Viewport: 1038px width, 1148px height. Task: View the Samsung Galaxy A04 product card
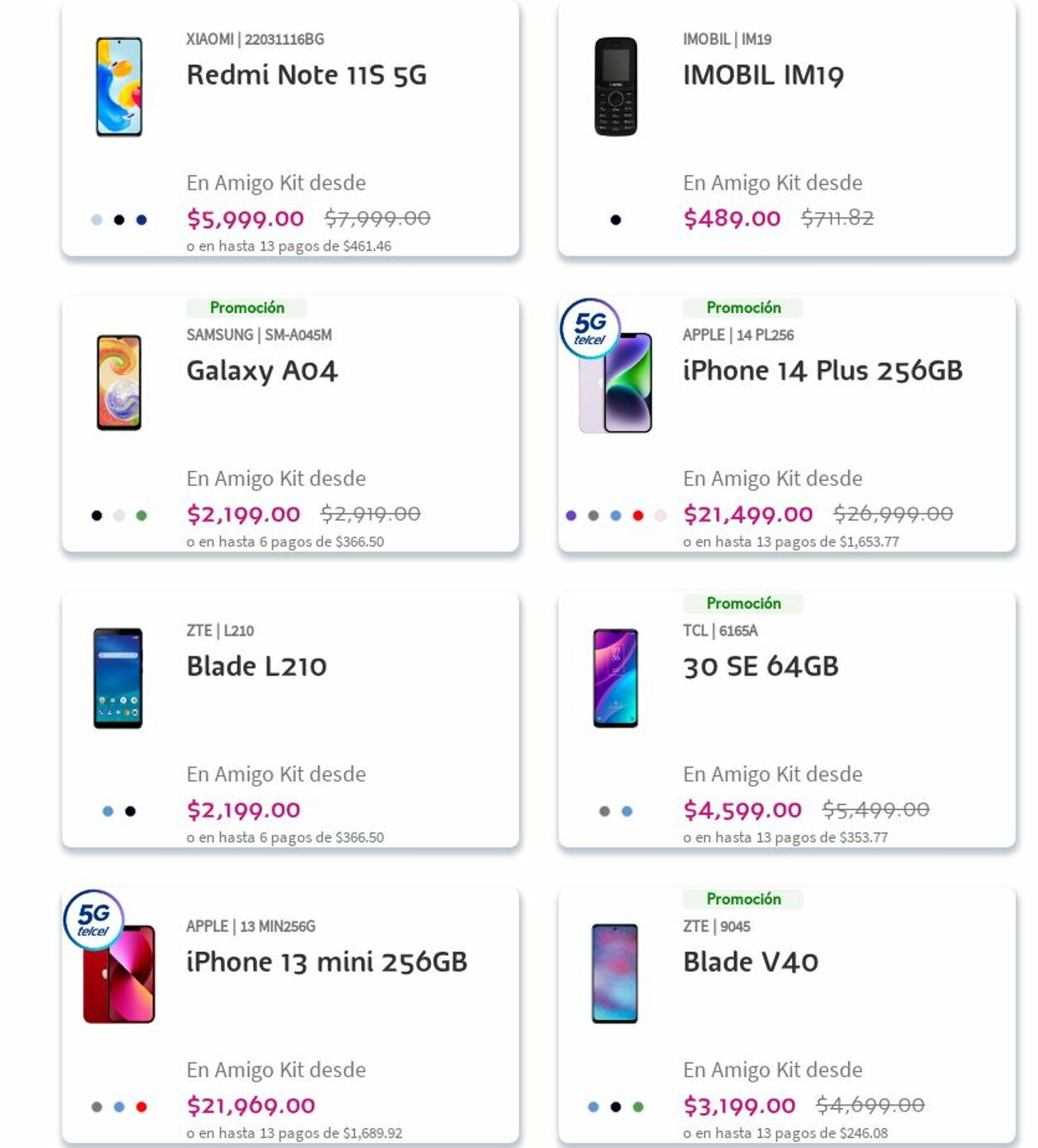click(x=262, y=370)
